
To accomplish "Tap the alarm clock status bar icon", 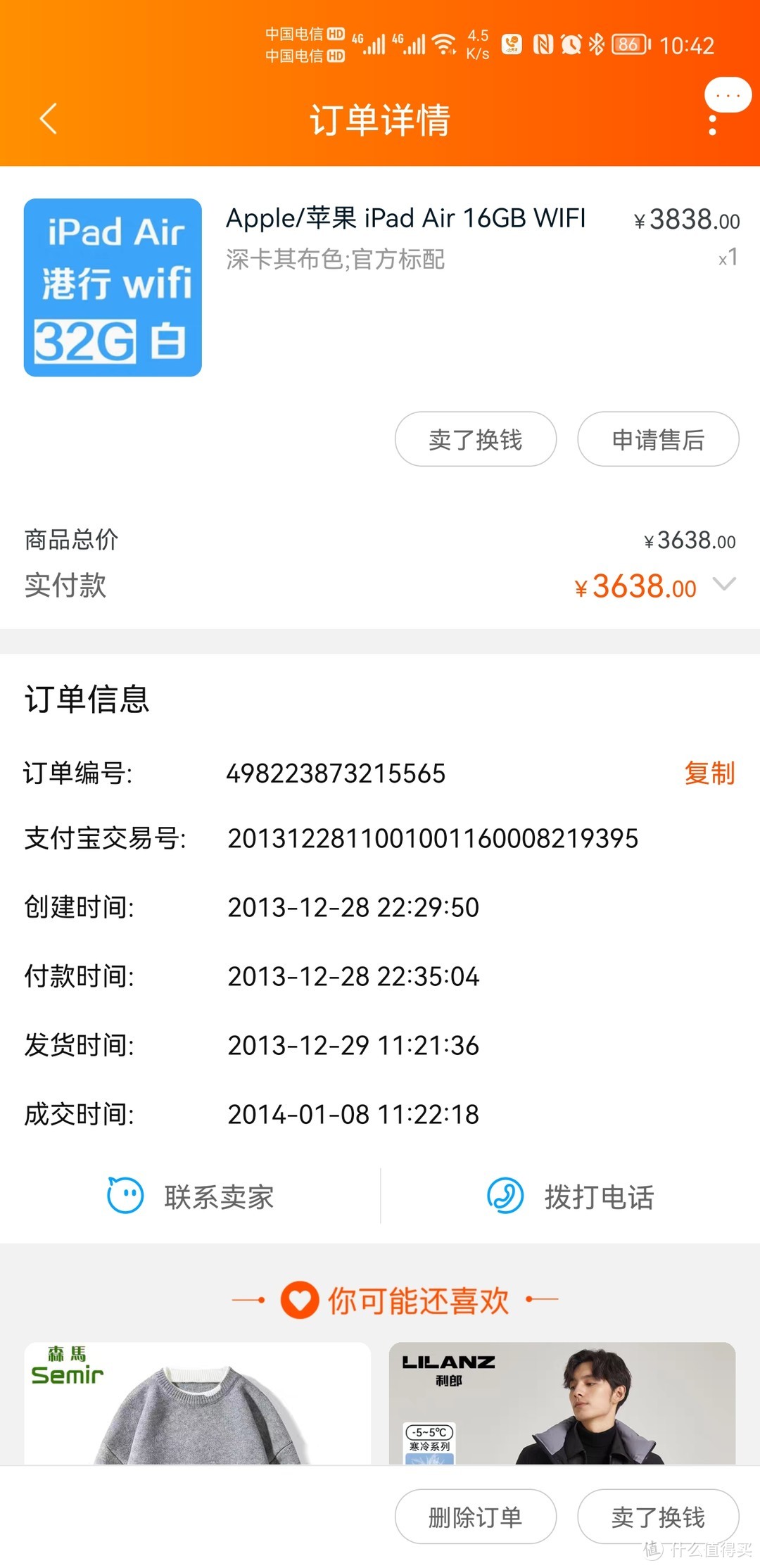I will click(x=570, y=44).
